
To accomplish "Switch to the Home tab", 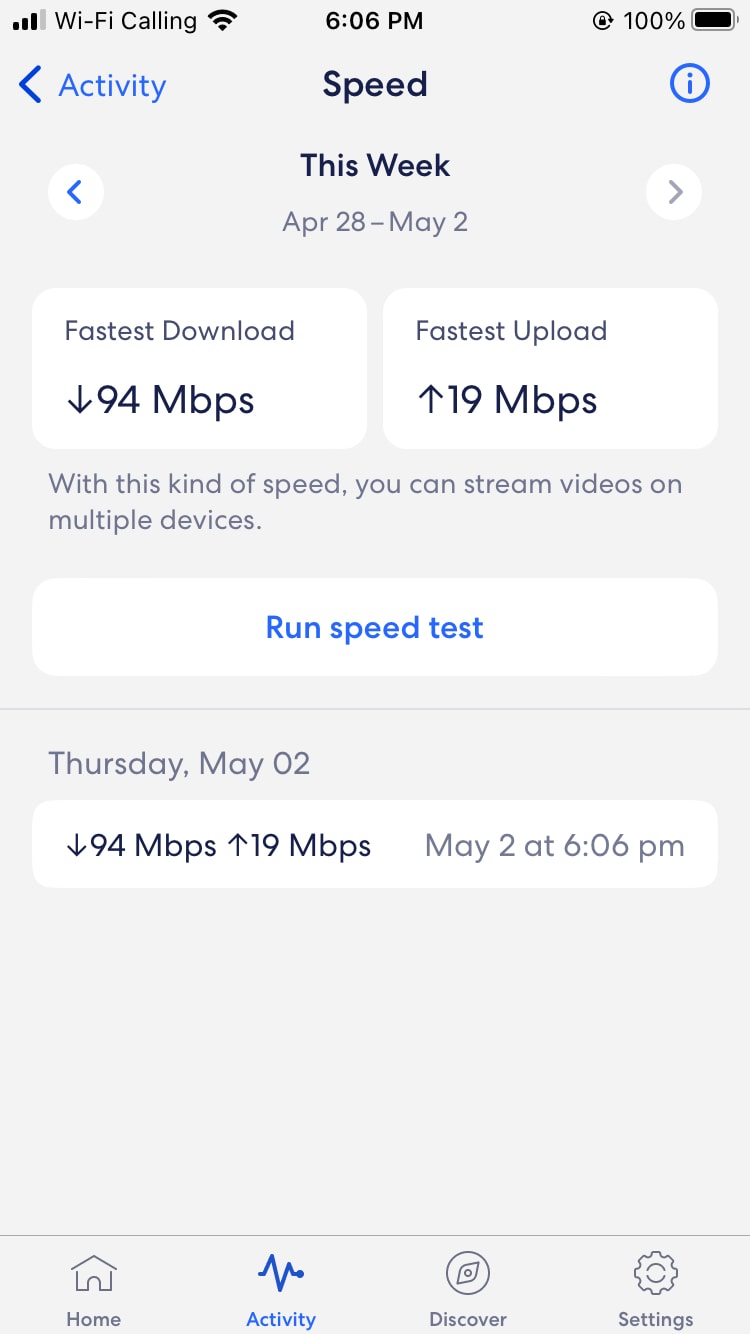I will [x=93, y=1291].
